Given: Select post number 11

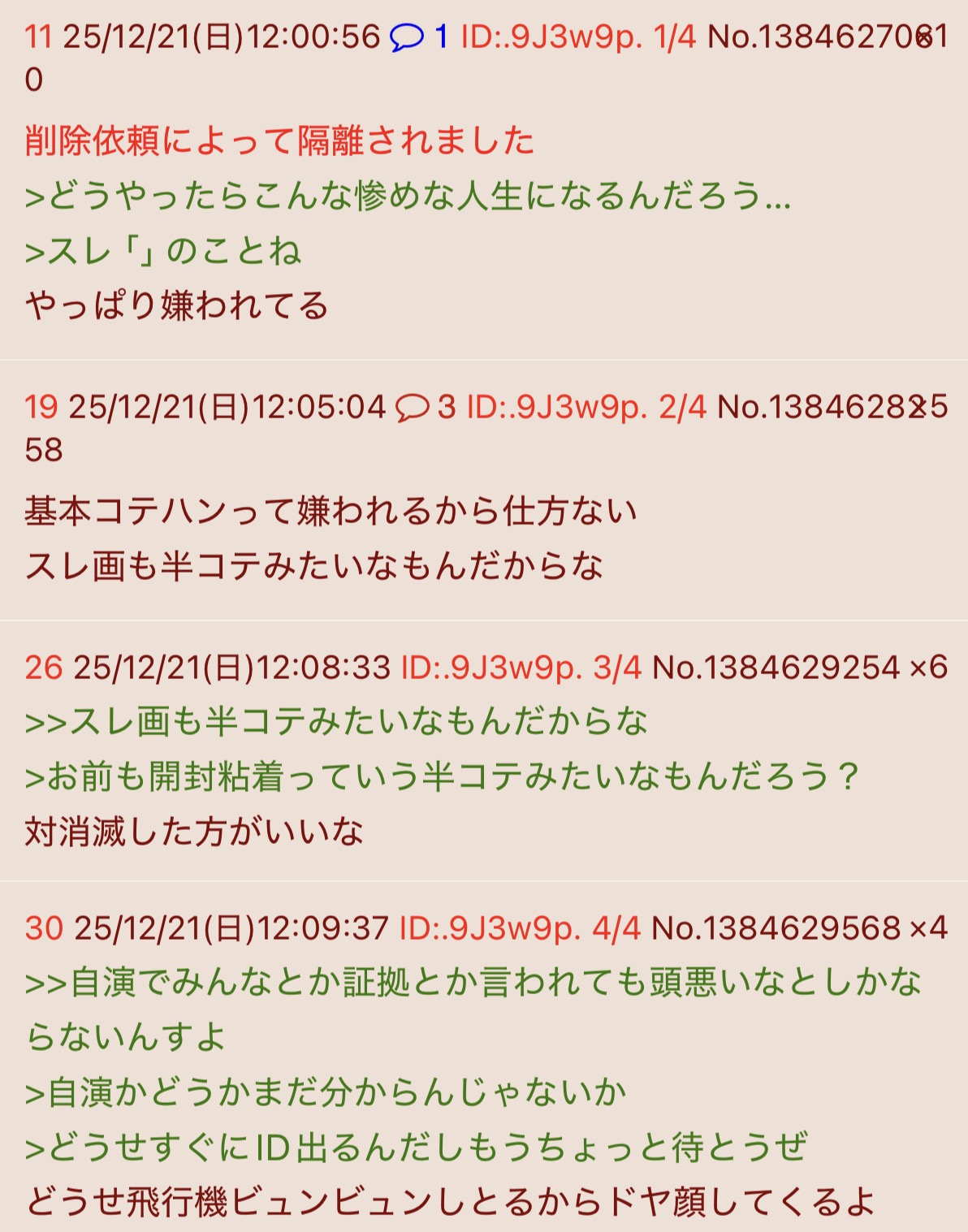Looking at the screenshot, I should [38, 37].
